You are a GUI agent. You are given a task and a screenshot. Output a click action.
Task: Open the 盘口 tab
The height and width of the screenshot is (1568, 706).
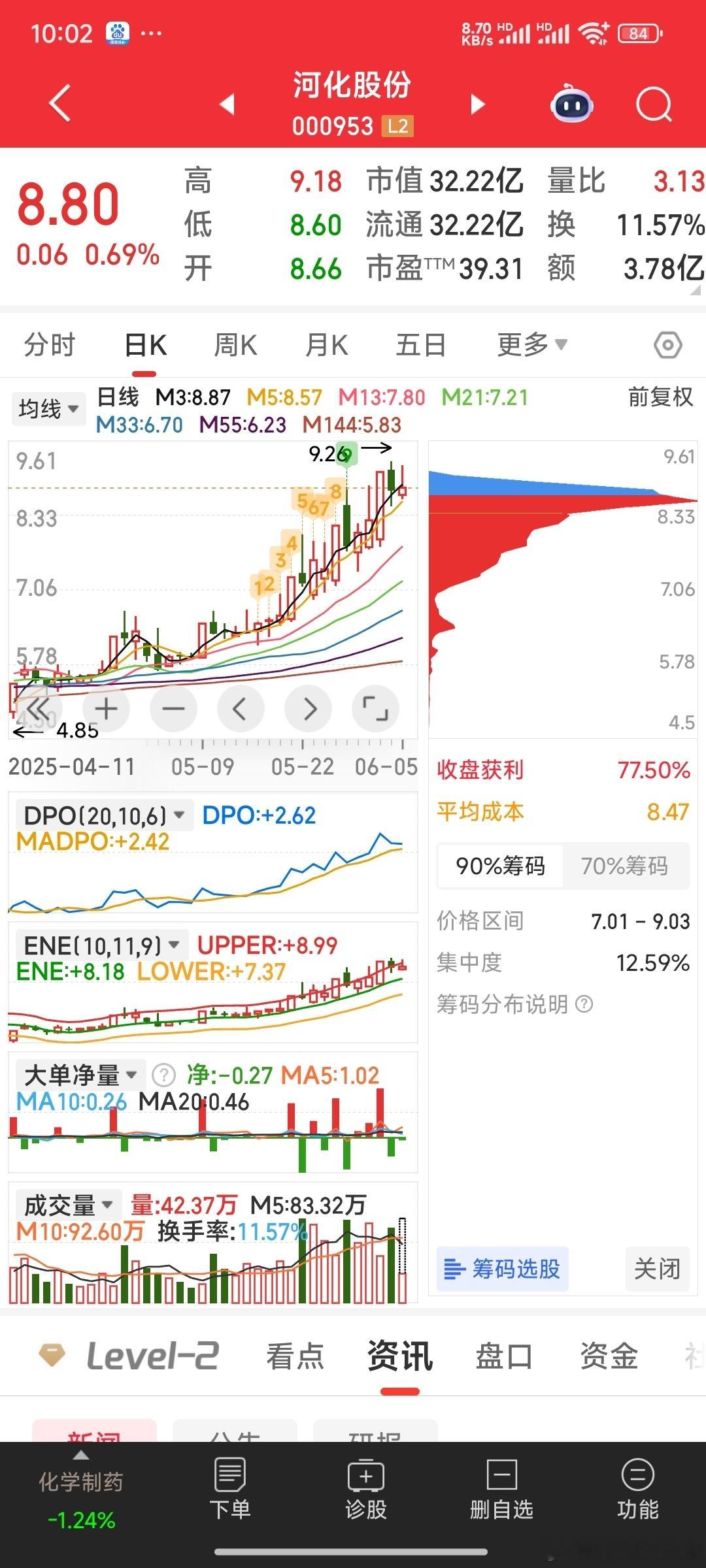coord(504,1356)
